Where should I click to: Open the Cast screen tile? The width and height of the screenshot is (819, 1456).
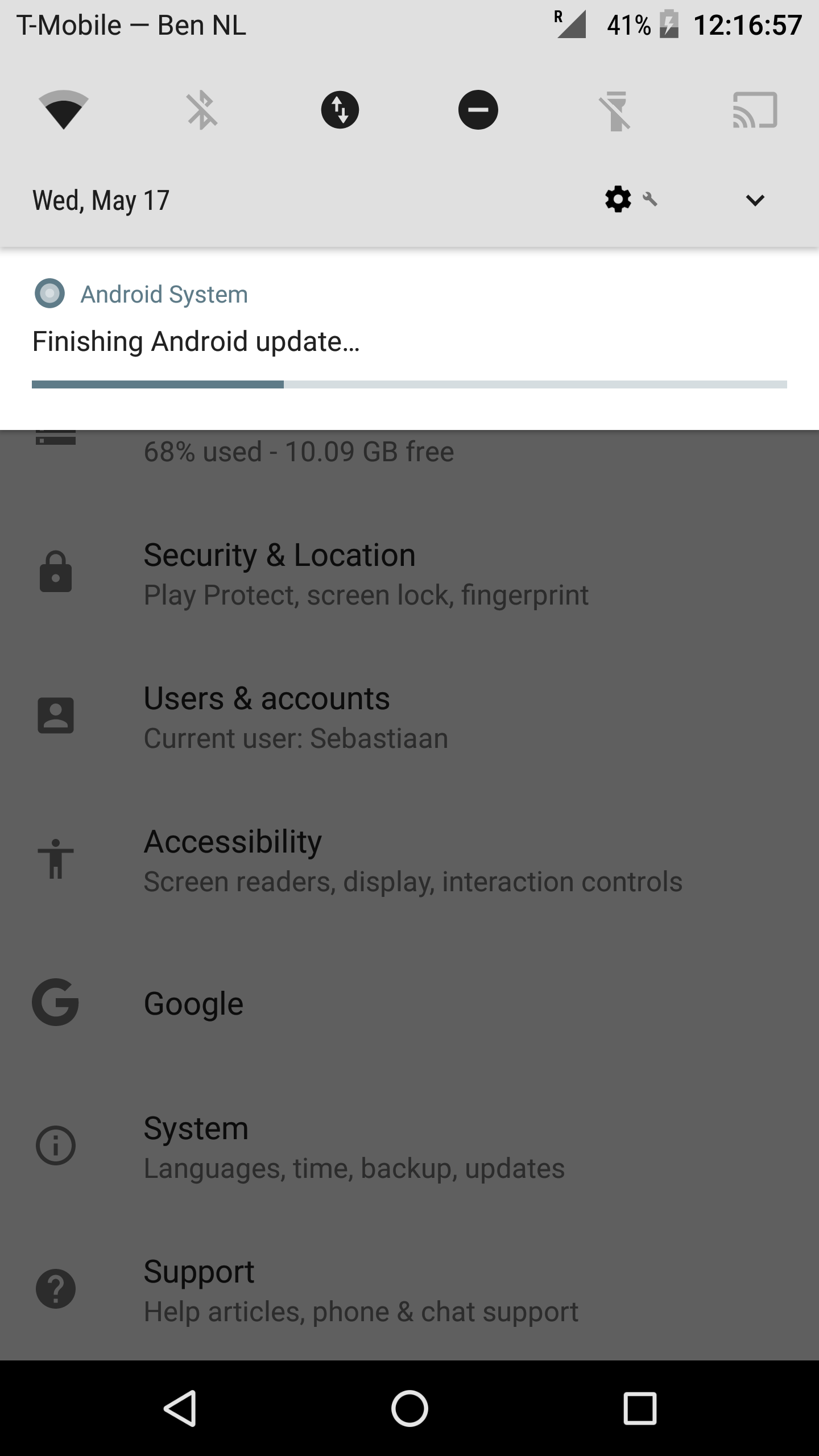[755, 110]
